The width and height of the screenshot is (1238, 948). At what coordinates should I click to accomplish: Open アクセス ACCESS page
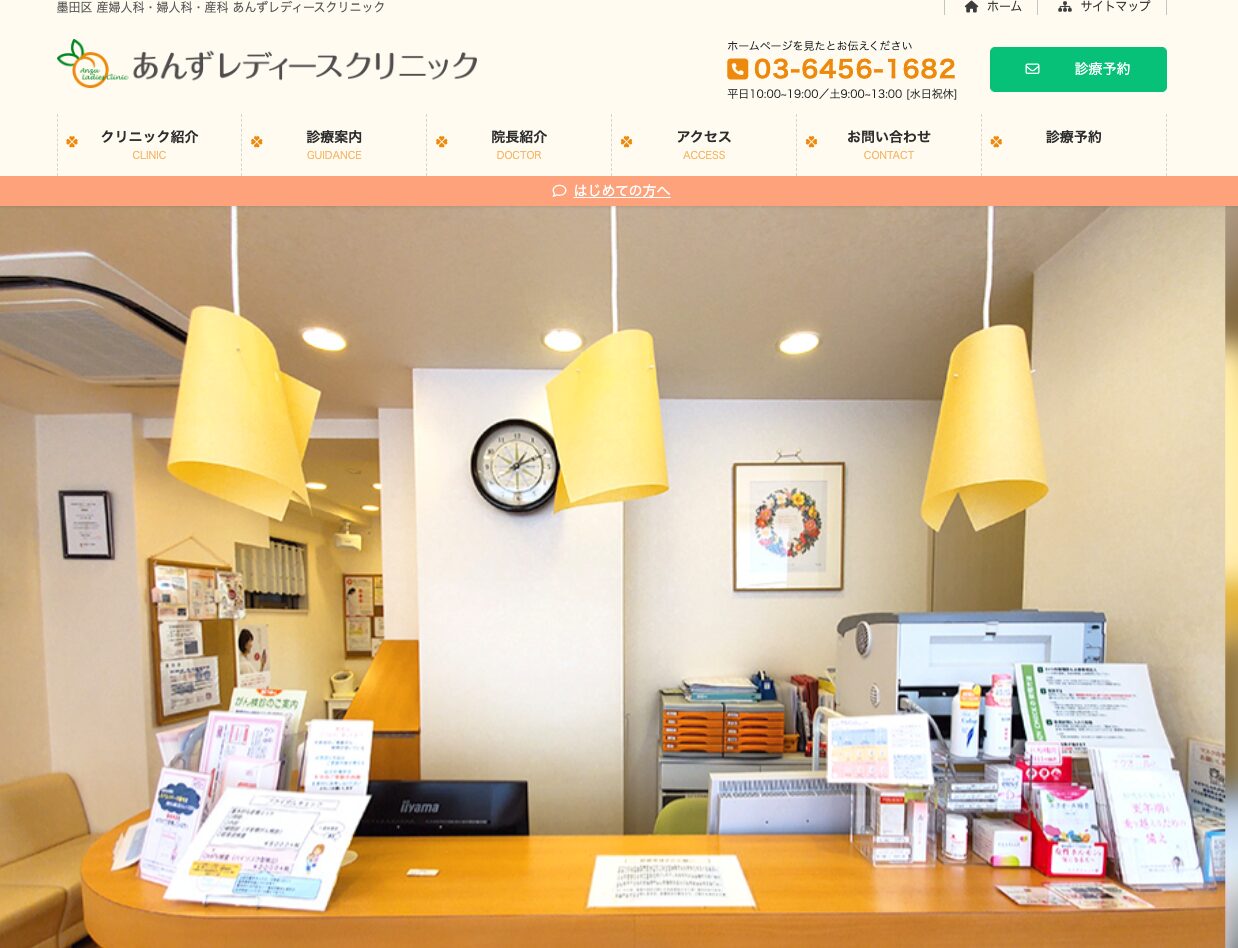[x=704, y=144]
